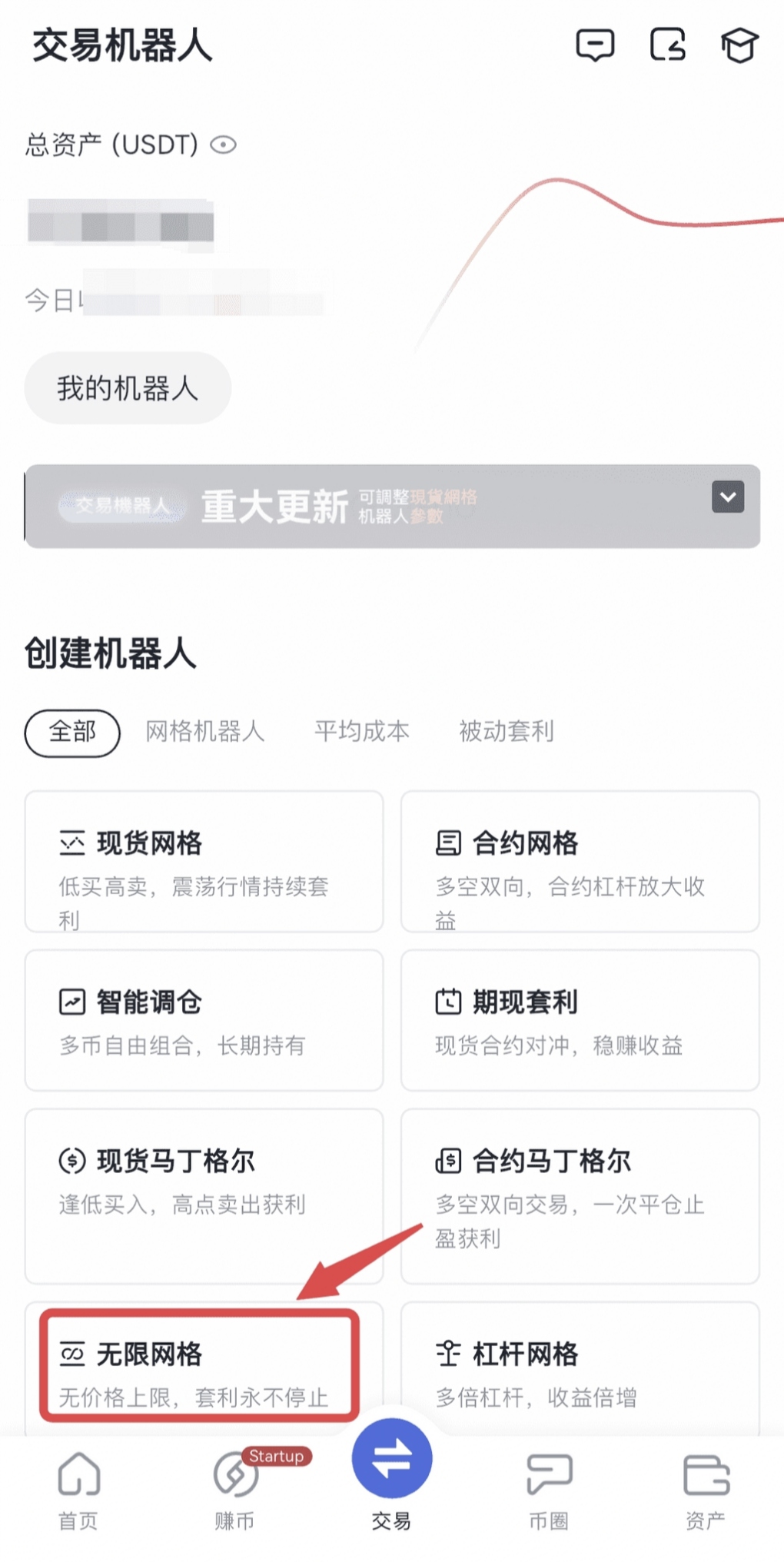Image resolution: width=784 pixels, height=1562 pixels.
Task: Open the 现货网格 bot card
Action: [204, 862]
